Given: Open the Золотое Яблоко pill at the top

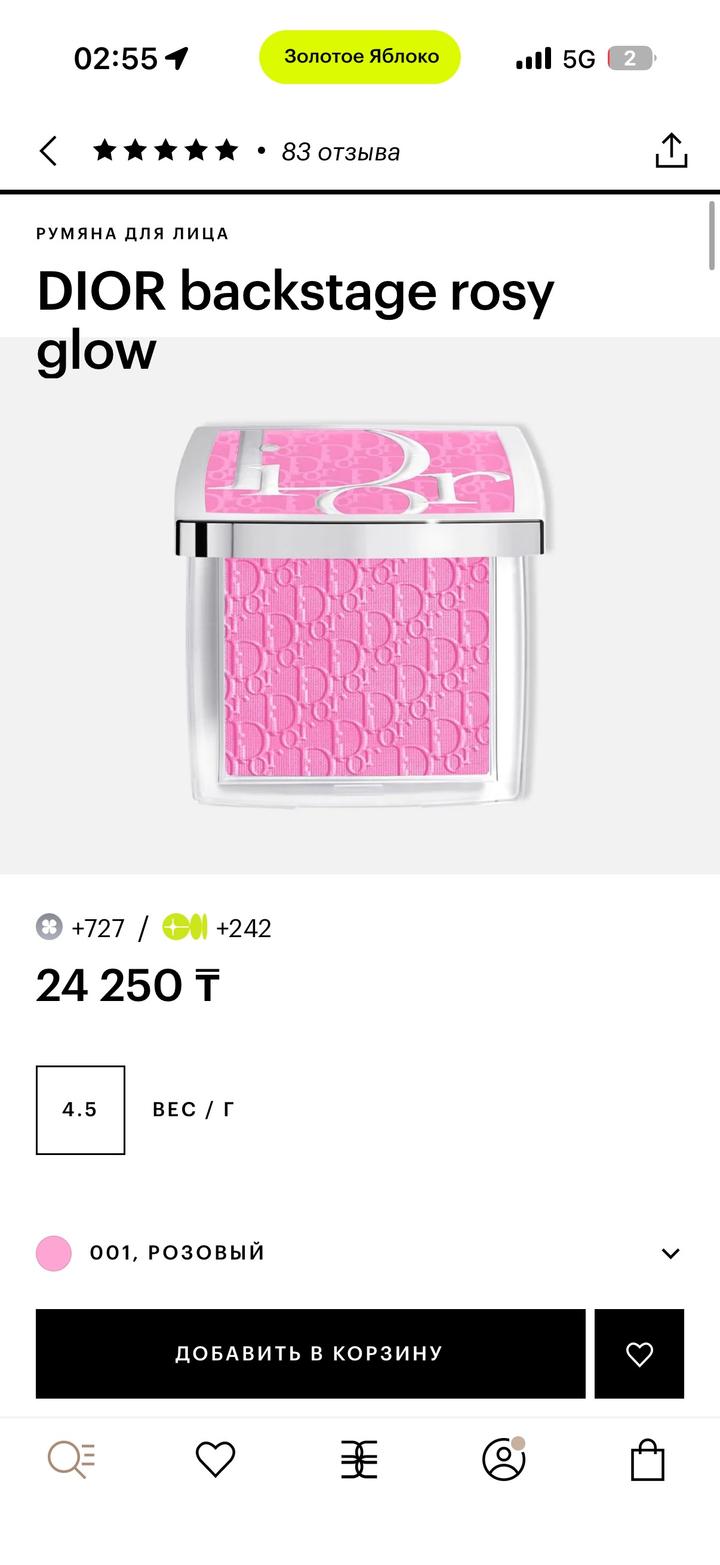Looking at the screenshot, I should [x=360, y=57].
